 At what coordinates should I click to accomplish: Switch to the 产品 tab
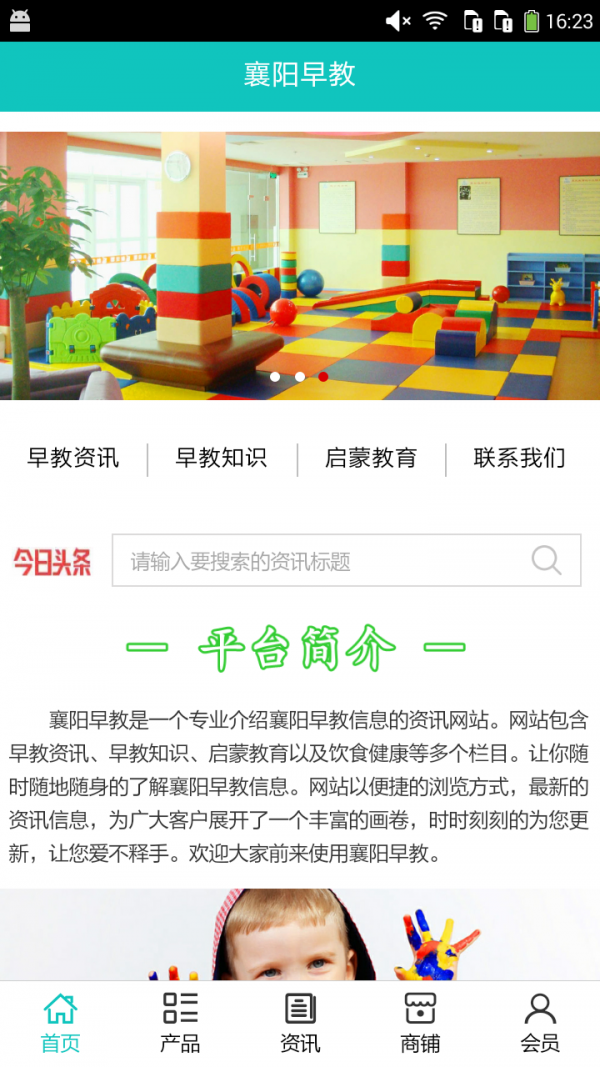tap(180, 1023)
